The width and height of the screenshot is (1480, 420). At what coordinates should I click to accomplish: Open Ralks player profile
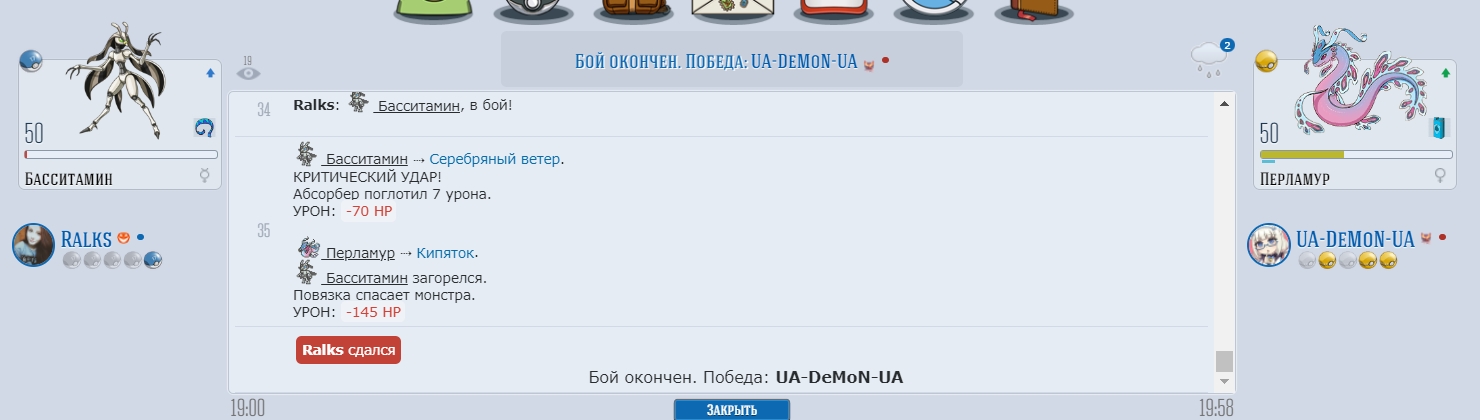coord(86,239)
